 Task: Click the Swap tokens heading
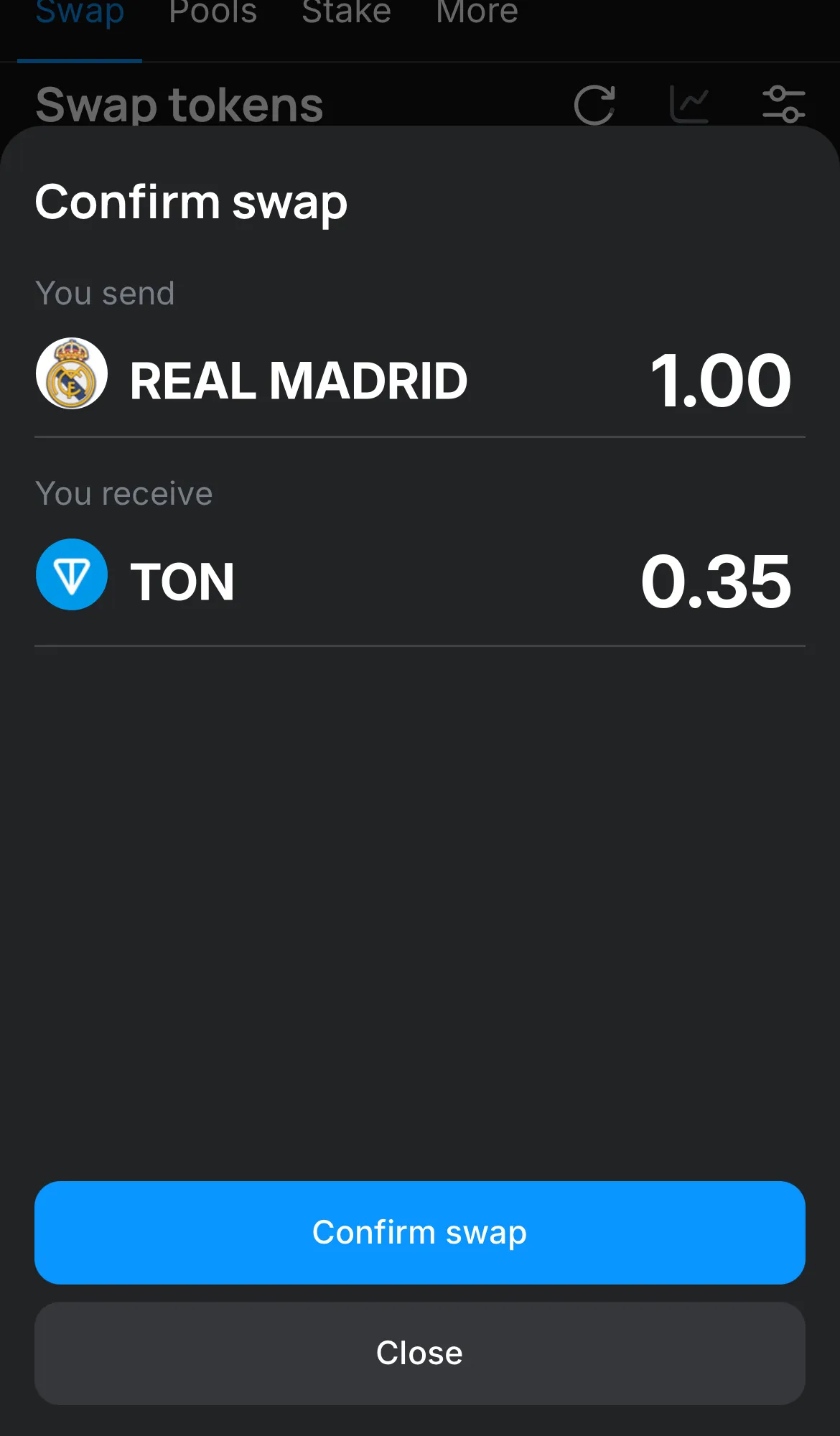tap(179, 104)
